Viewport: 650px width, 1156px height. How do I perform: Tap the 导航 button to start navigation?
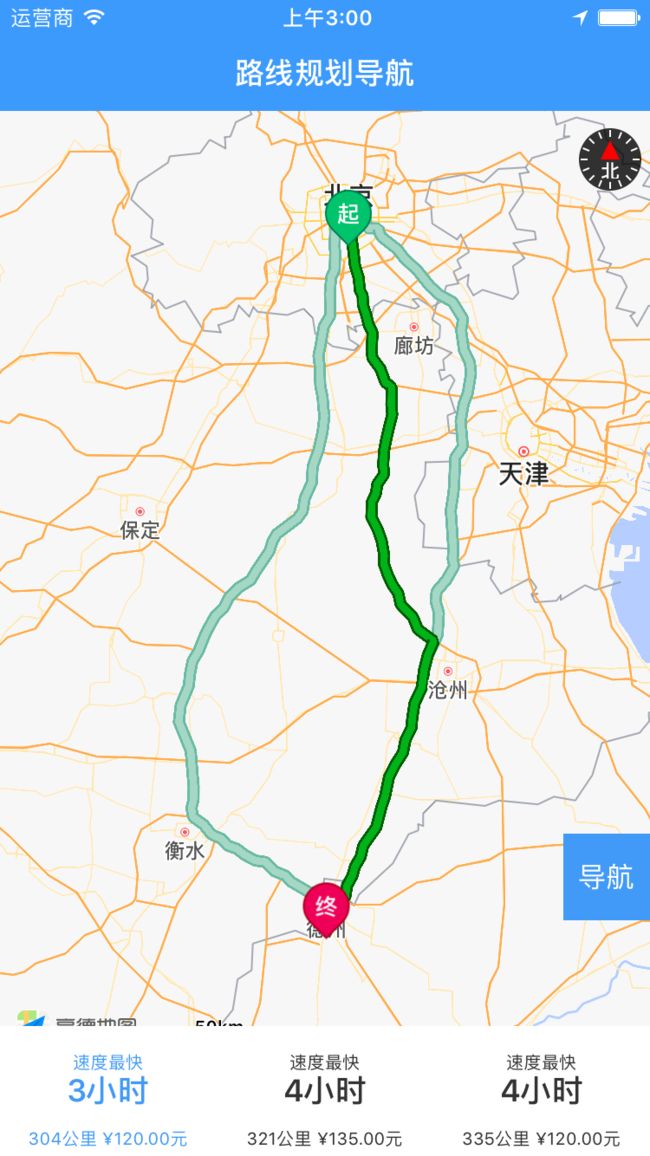point(606,877)
